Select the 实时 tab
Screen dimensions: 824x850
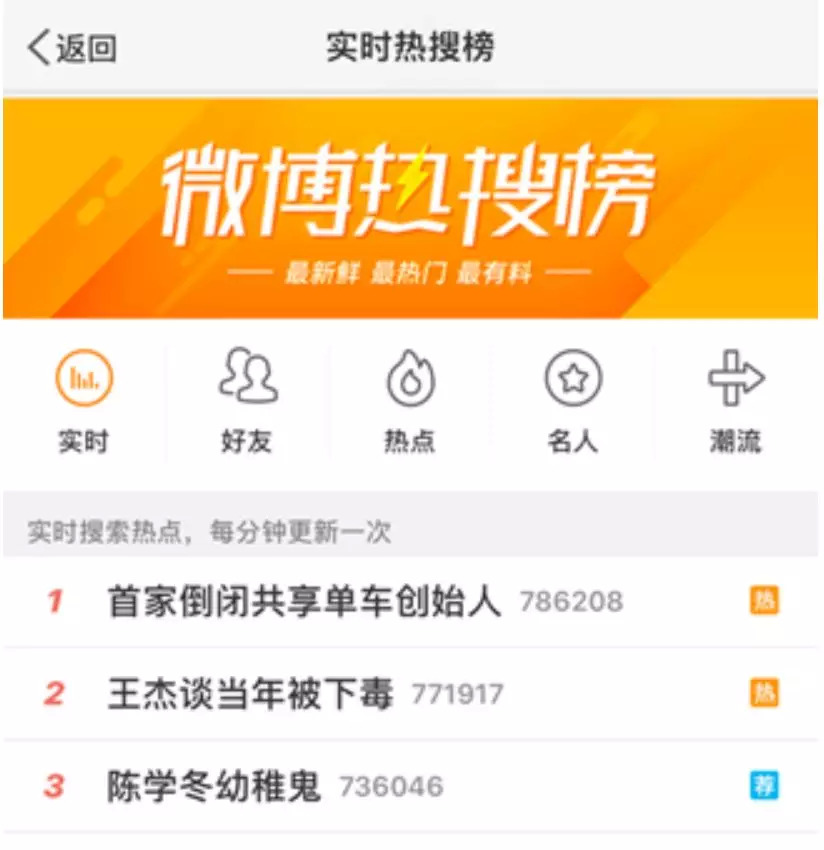(x=84, y=402)
